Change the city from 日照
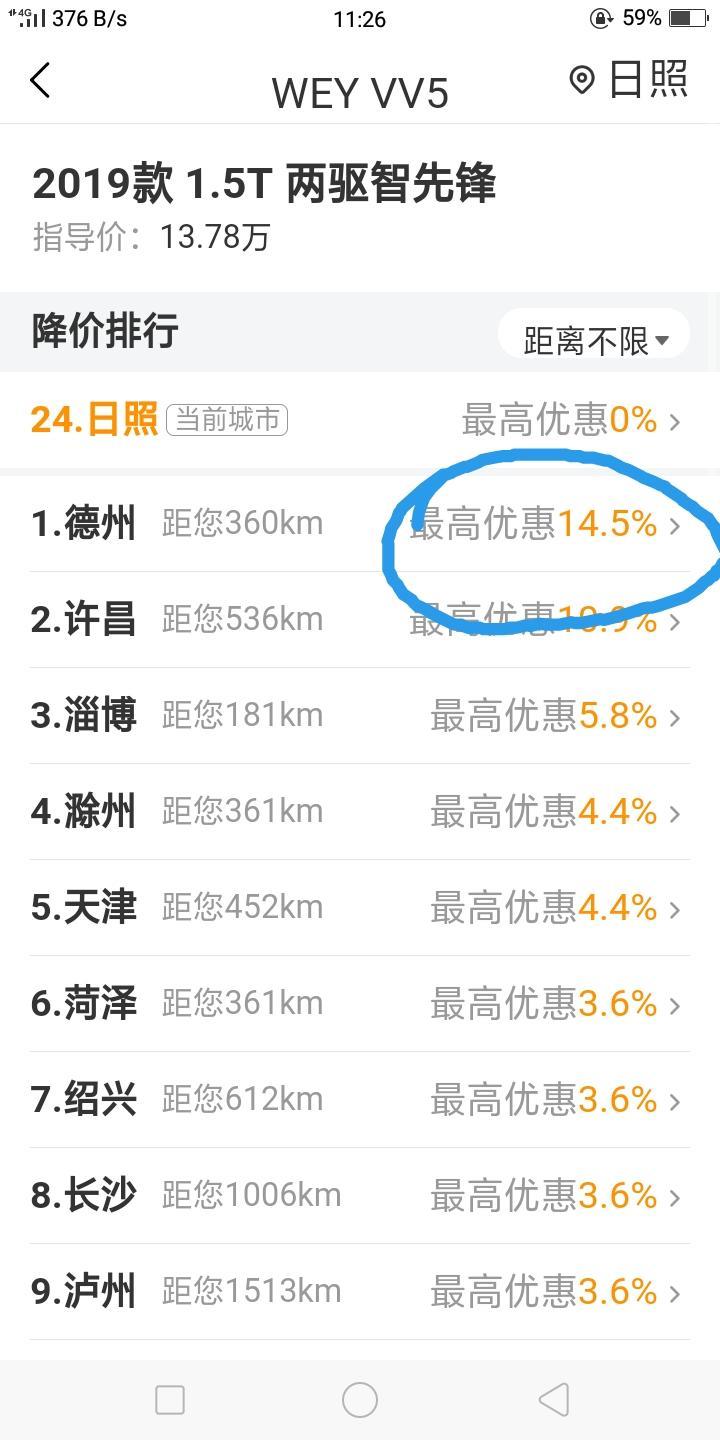The height and width of the screenshot is (1440, 720). pos(629,80)
